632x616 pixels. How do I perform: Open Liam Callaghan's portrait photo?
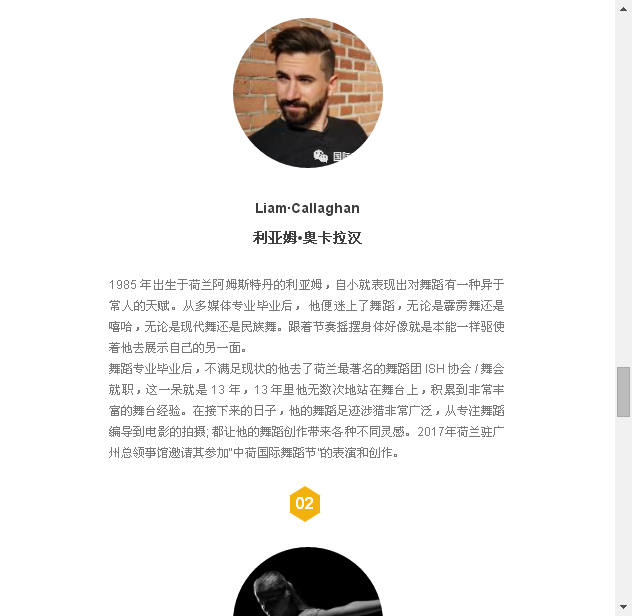307,92
